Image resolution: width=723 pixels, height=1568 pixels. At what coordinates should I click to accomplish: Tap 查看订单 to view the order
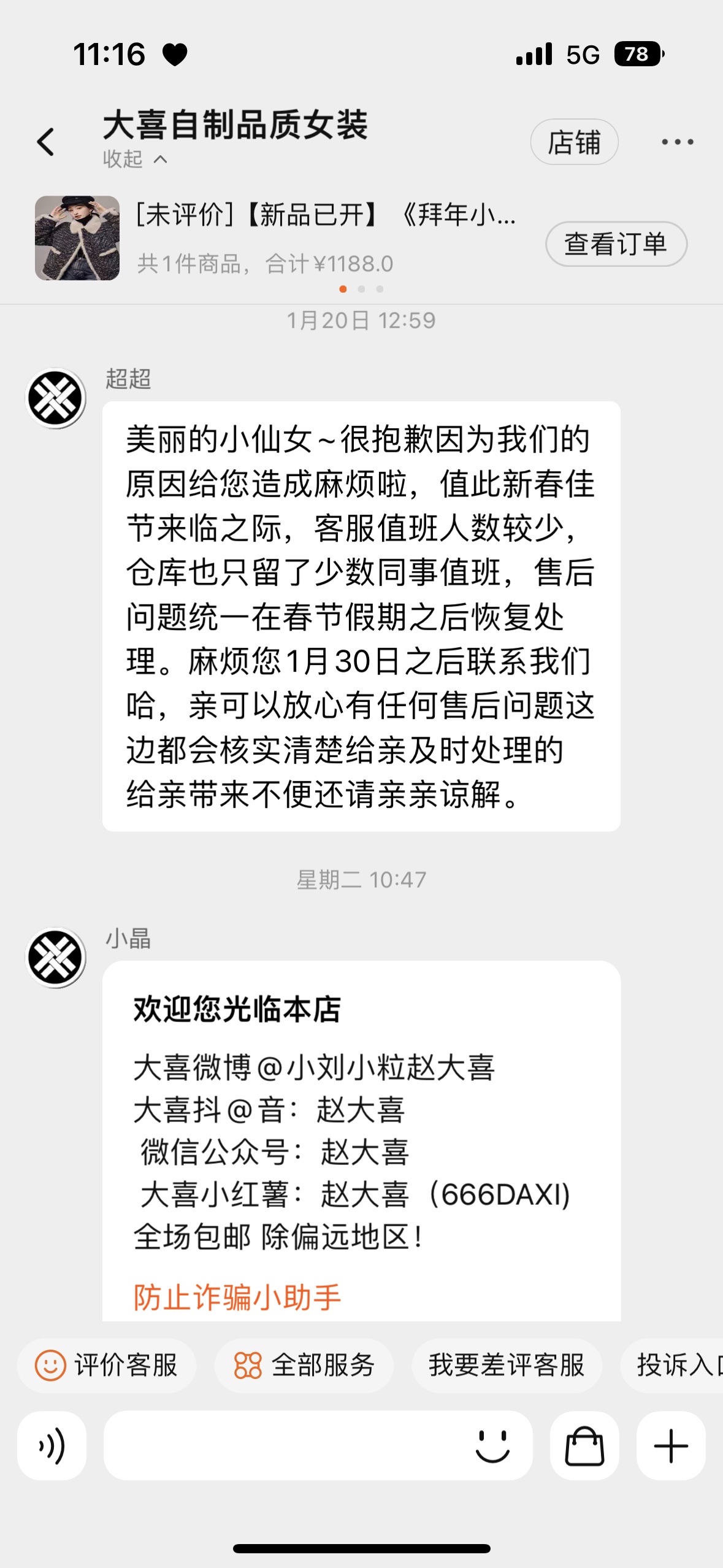click(x=616, y=244)
